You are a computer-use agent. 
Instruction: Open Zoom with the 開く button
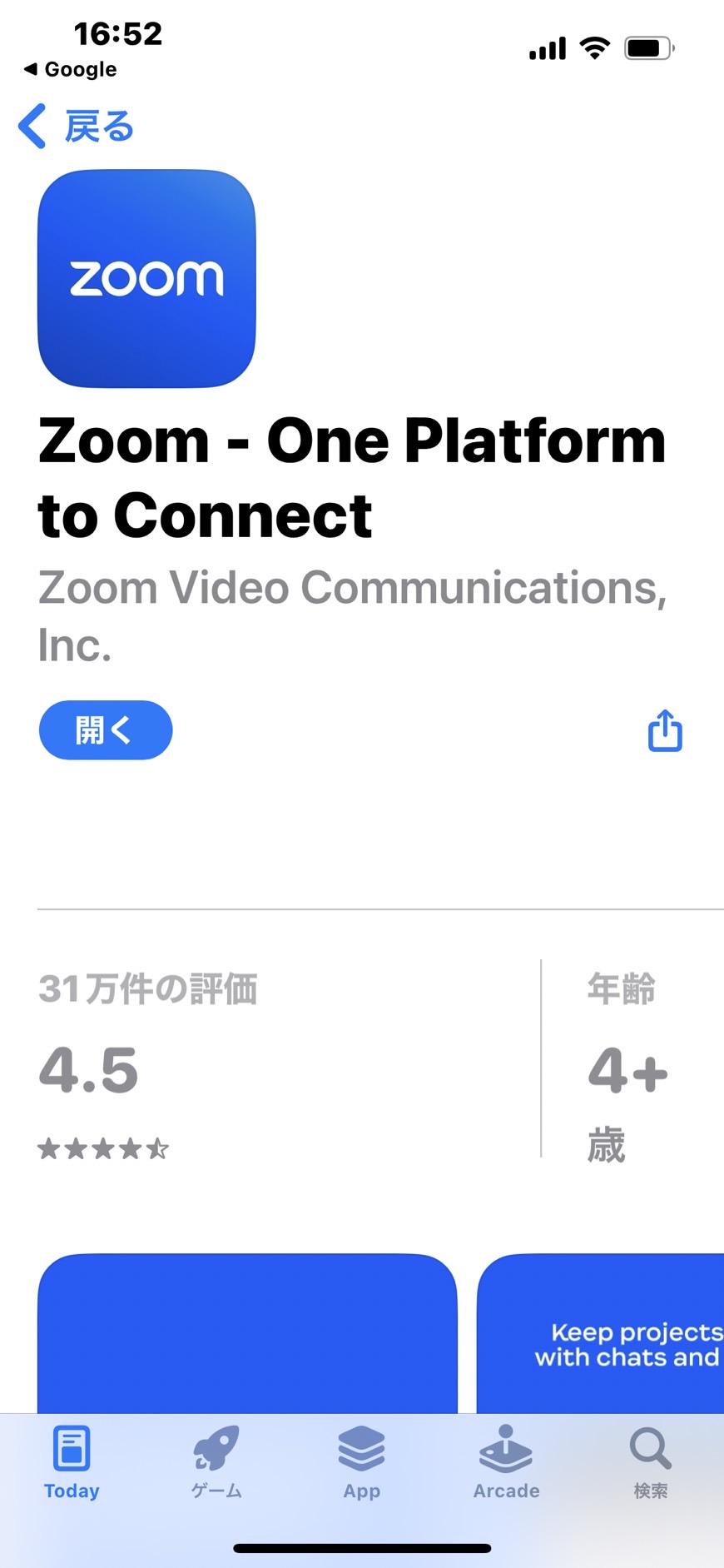[106, 730]
